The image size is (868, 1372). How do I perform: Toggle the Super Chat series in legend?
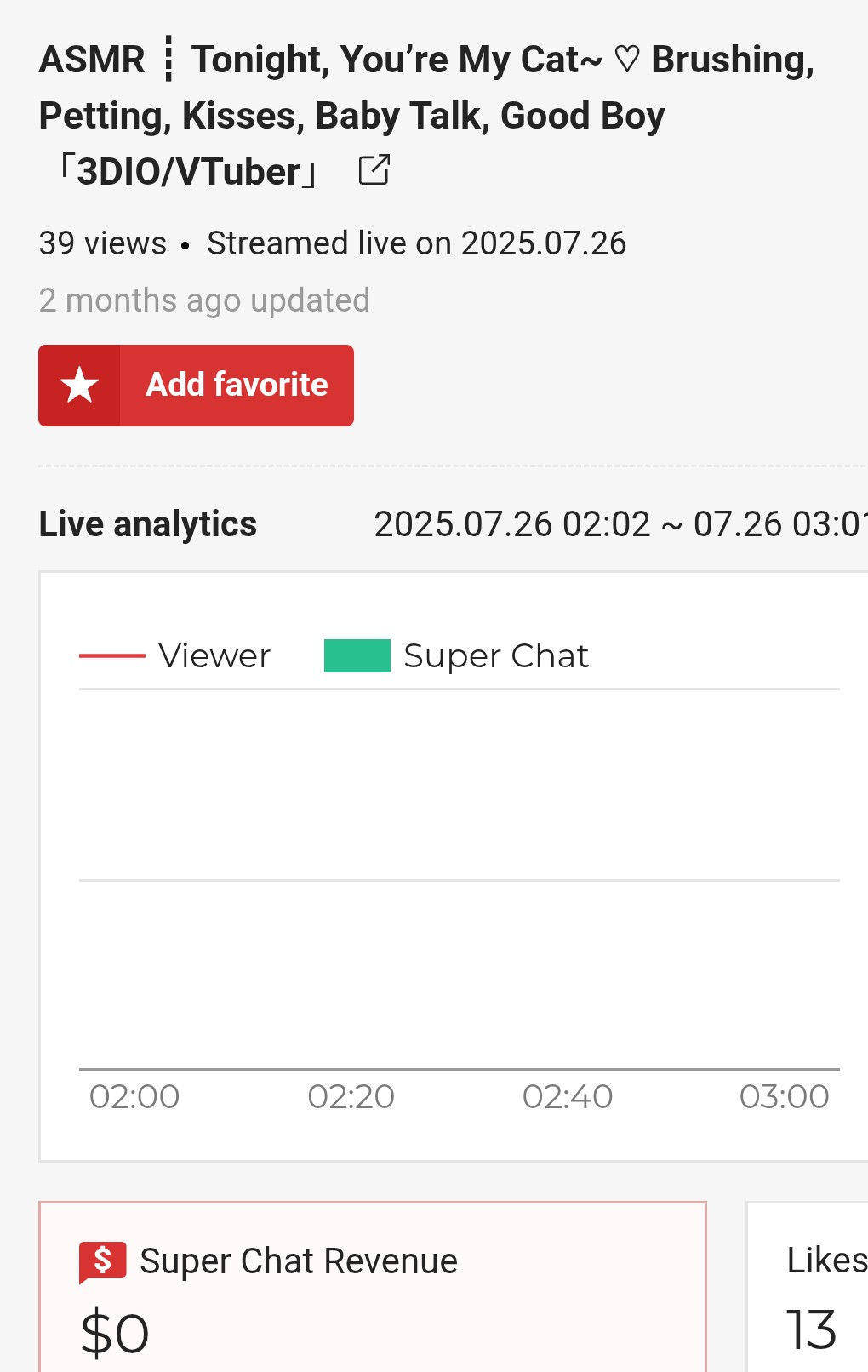coord(456,655)
